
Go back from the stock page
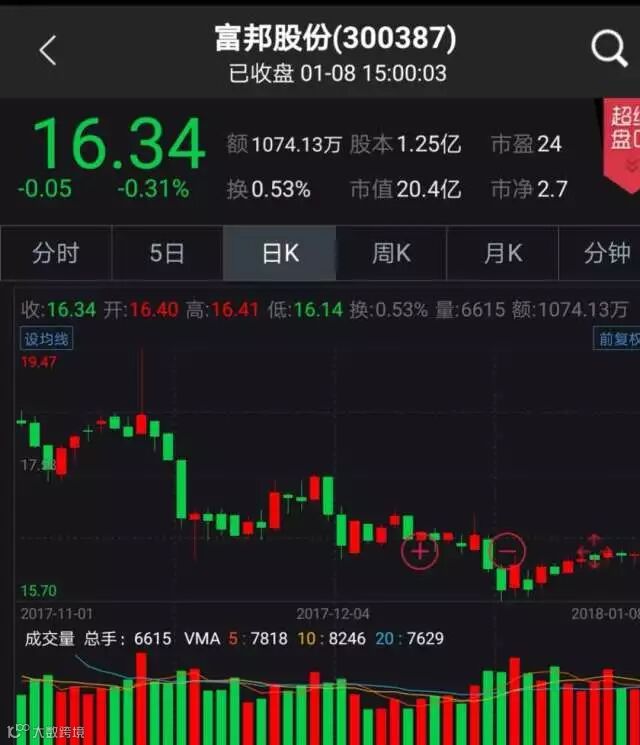[47, 50]
